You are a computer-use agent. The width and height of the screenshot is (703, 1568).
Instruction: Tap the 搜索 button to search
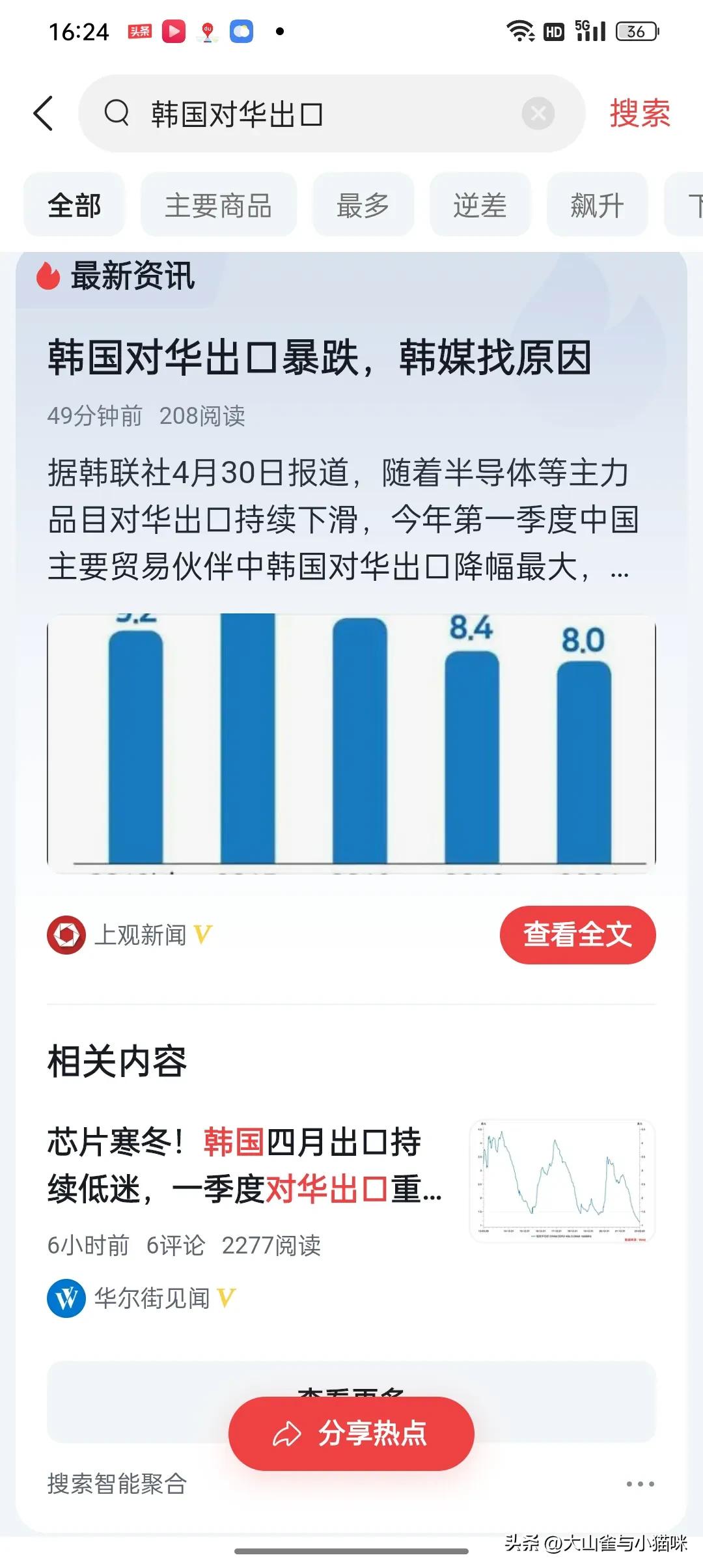[x=639, y=113]
